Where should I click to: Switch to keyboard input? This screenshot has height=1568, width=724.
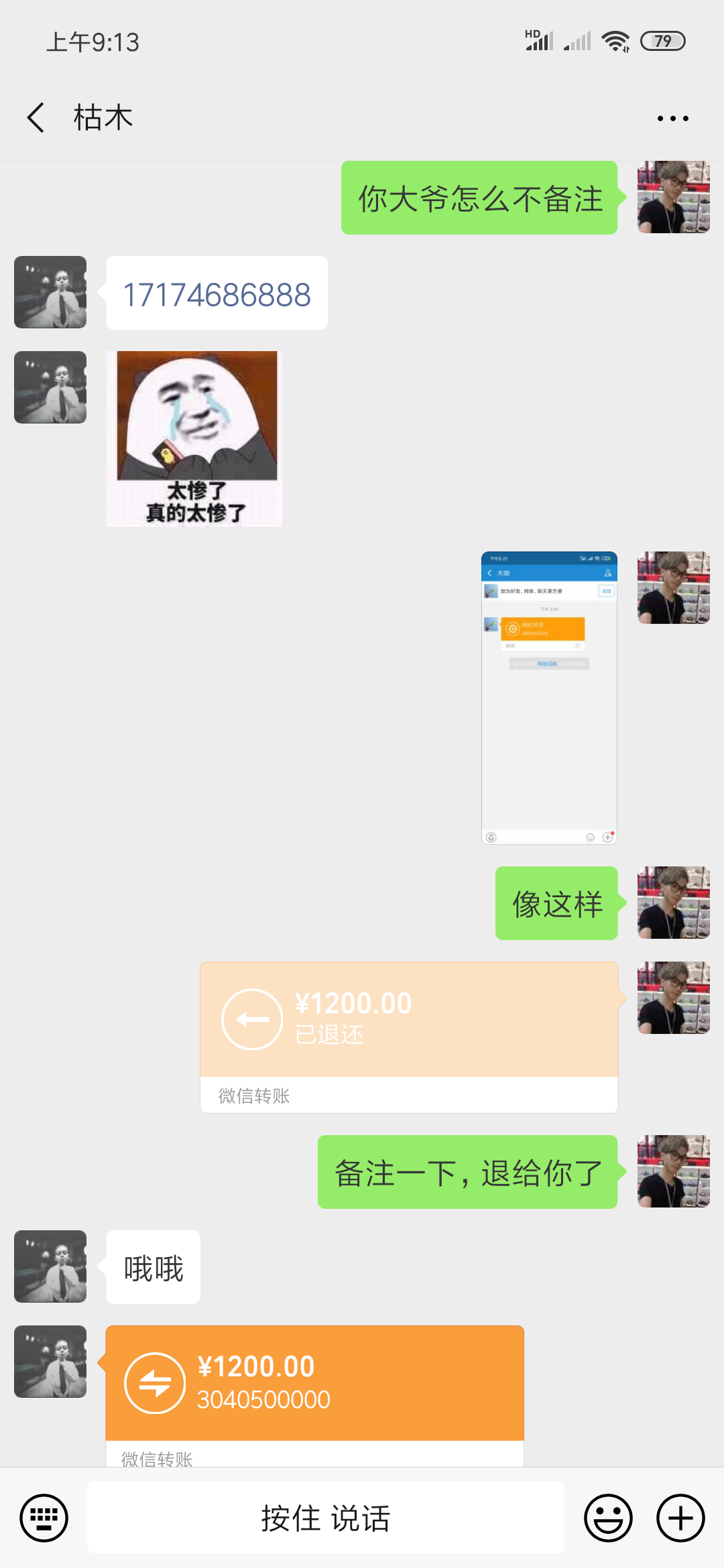pos(44,1518)
